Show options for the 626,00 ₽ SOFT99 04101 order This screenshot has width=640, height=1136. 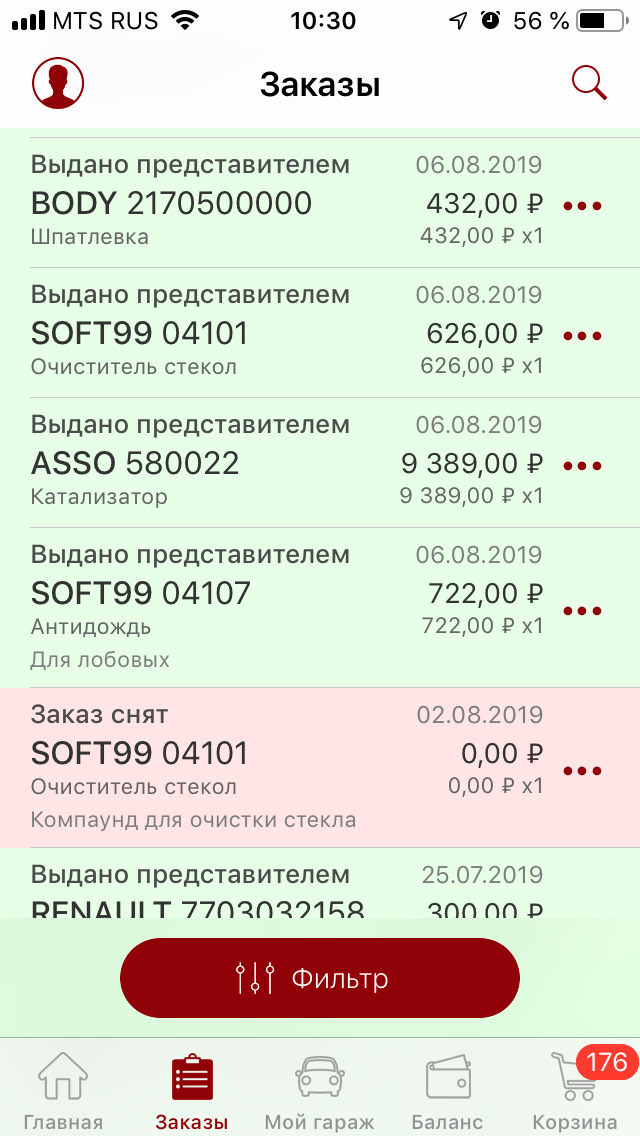pyautogui.click(x=583, y=335)
